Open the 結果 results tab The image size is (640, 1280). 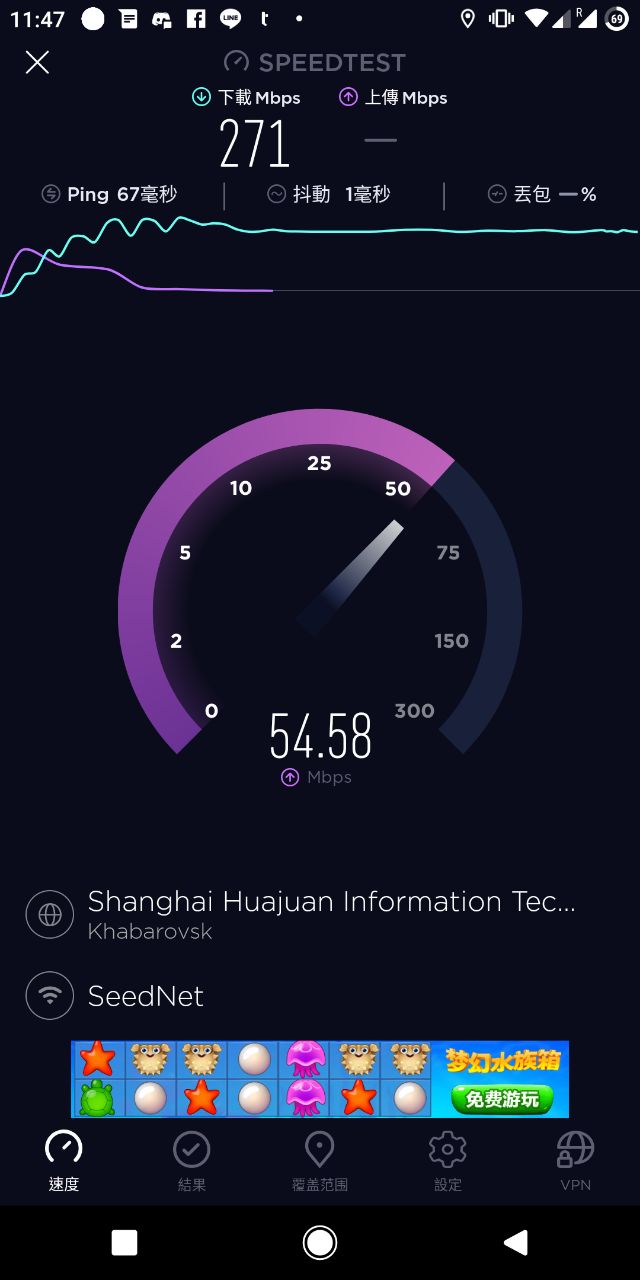(191, 1161)
